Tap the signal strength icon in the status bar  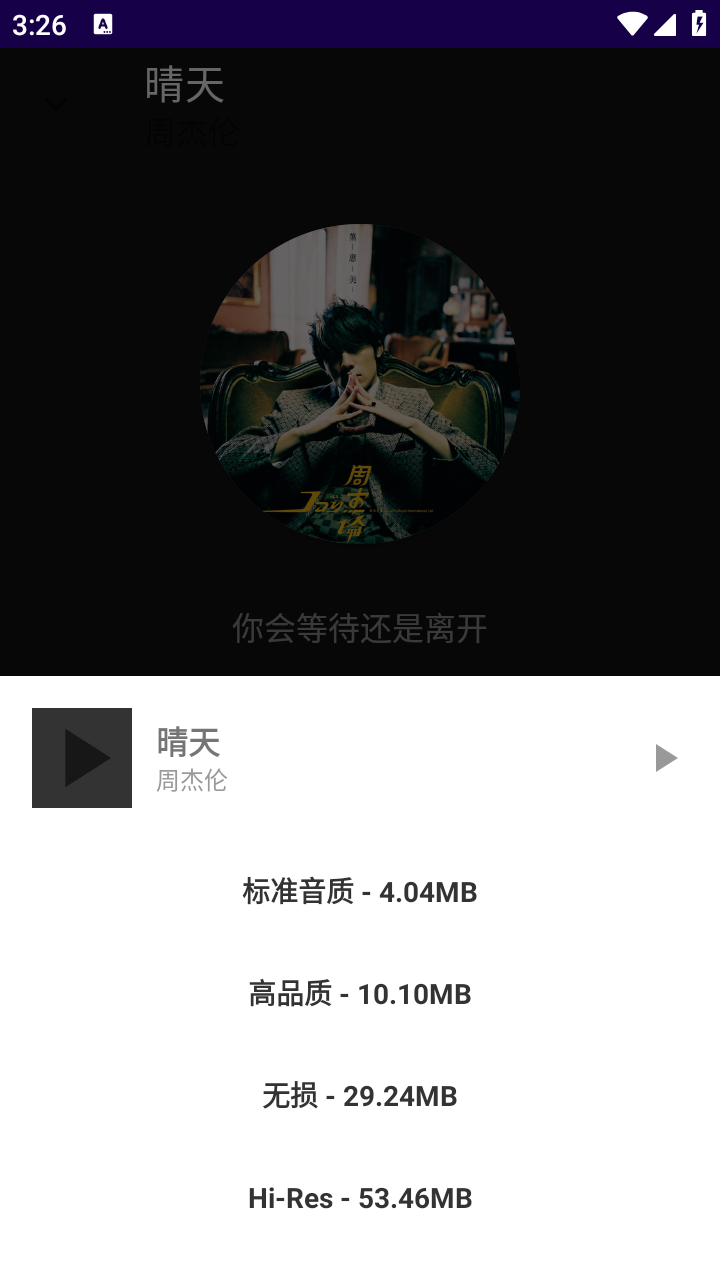pyautogui.click(x=668, y=25)
